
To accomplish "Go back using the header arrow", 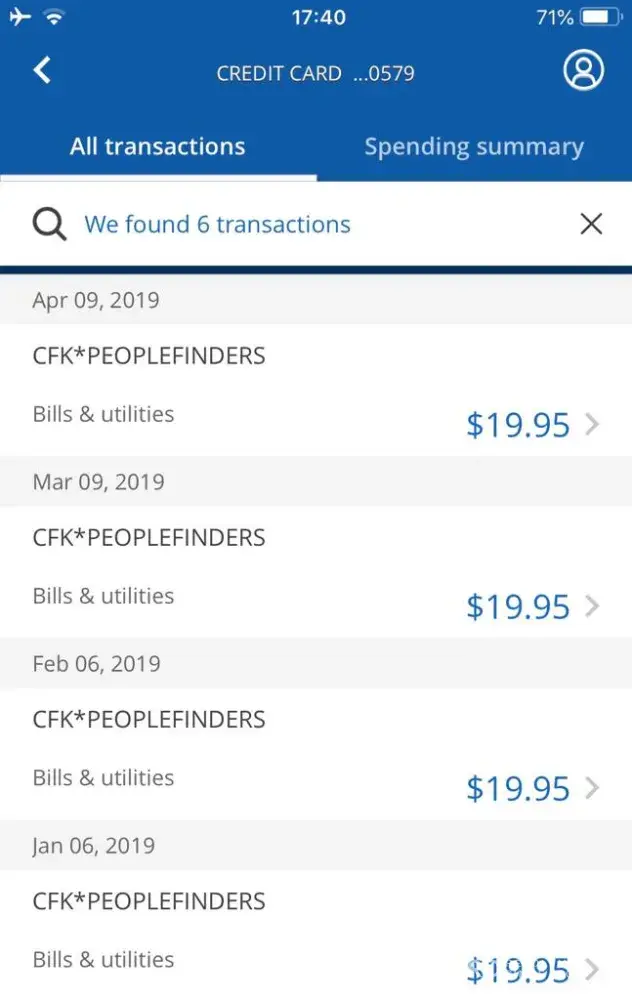I will [x=42, y=71].
